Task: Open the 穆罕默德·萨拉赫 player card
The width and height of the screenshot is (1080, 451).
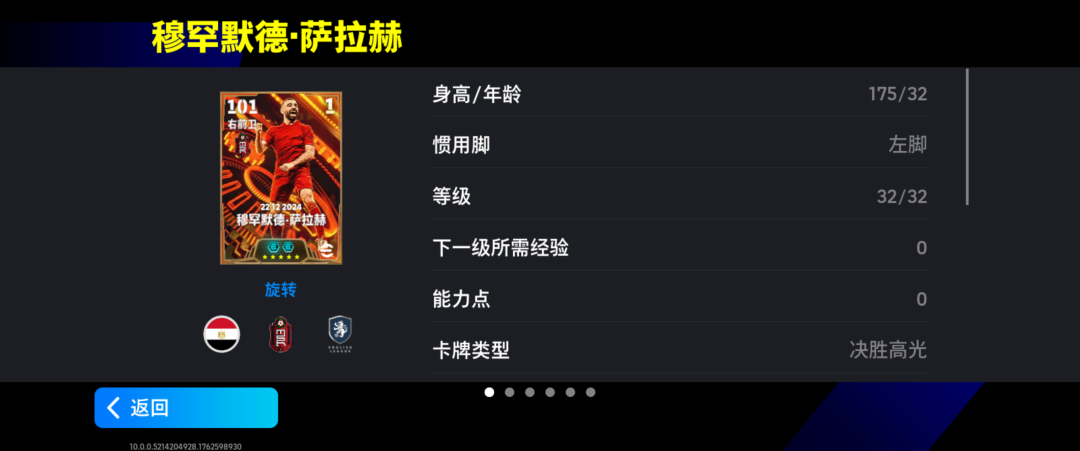Action: 281,178
